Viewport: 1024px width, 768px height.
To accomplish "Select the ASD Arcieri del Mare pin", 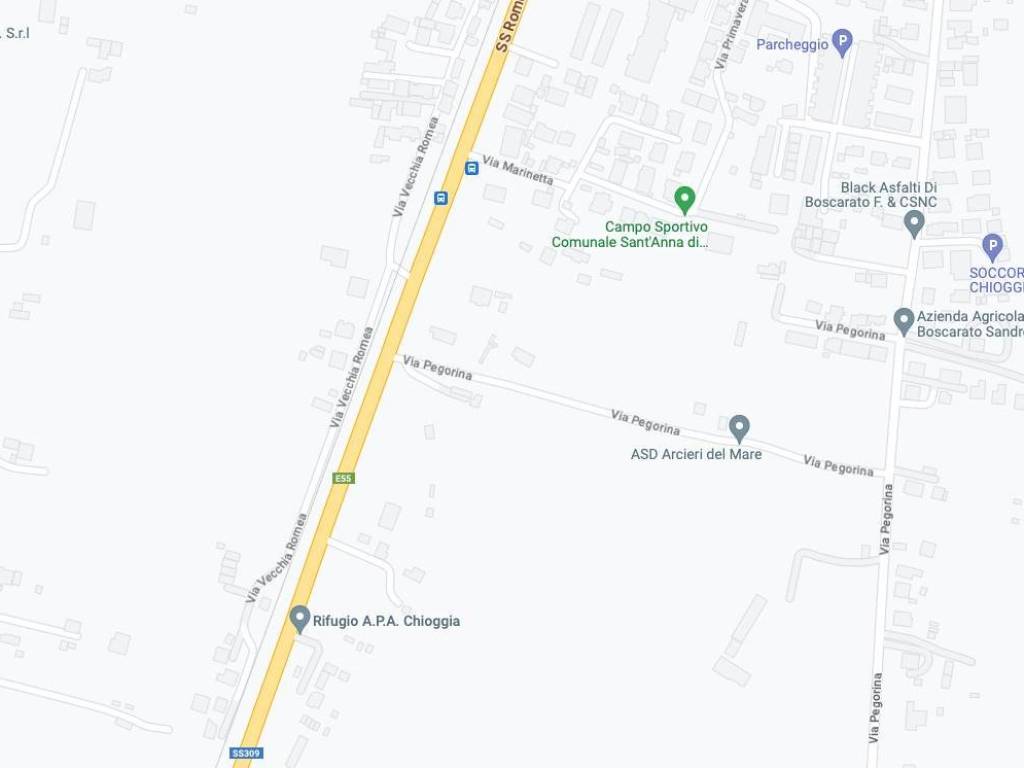I will coord(739,428).
